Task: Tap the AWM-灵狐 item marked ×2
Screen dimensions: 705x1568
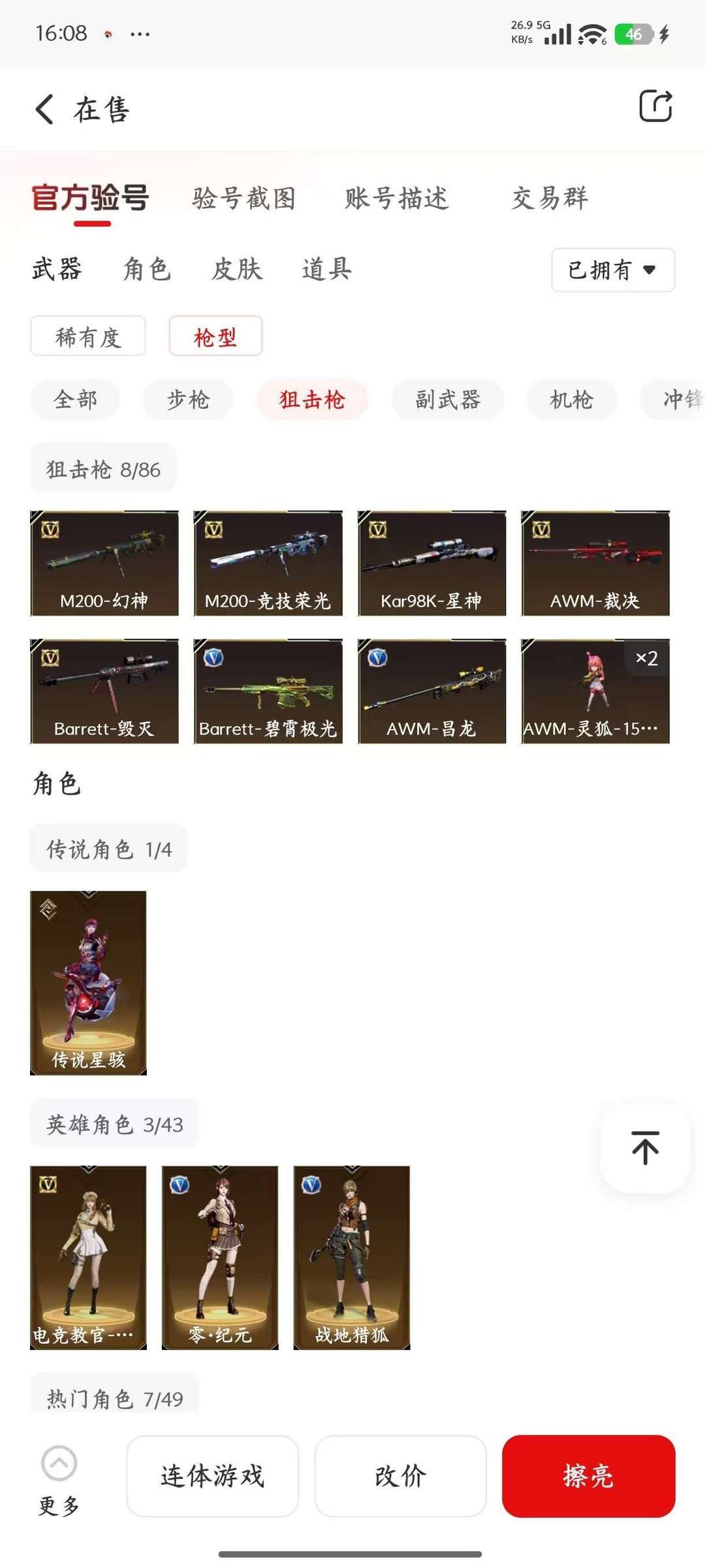Action: pyautogui.click(x=596, y=690)
